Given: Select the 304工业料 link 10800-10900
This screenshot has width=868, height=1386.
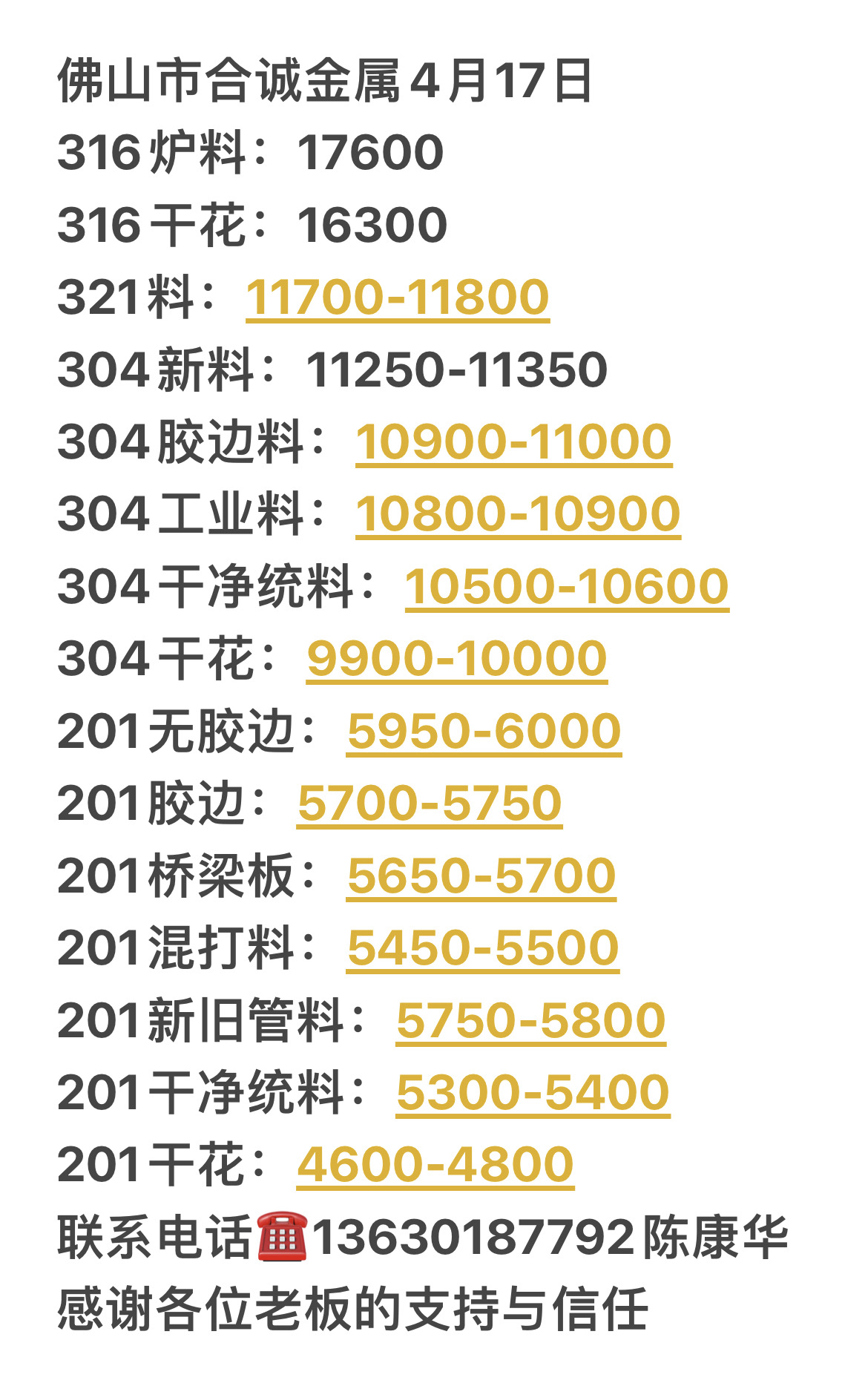Looking at the screenshot, I should pos(518,514).
